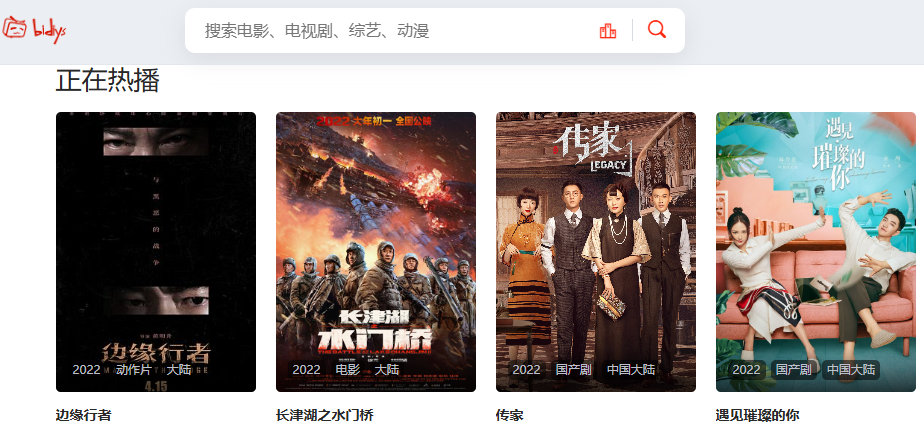The image size is (924, 428).
Task: Tap the red search magnifier icon
Action: coord(657,30)
